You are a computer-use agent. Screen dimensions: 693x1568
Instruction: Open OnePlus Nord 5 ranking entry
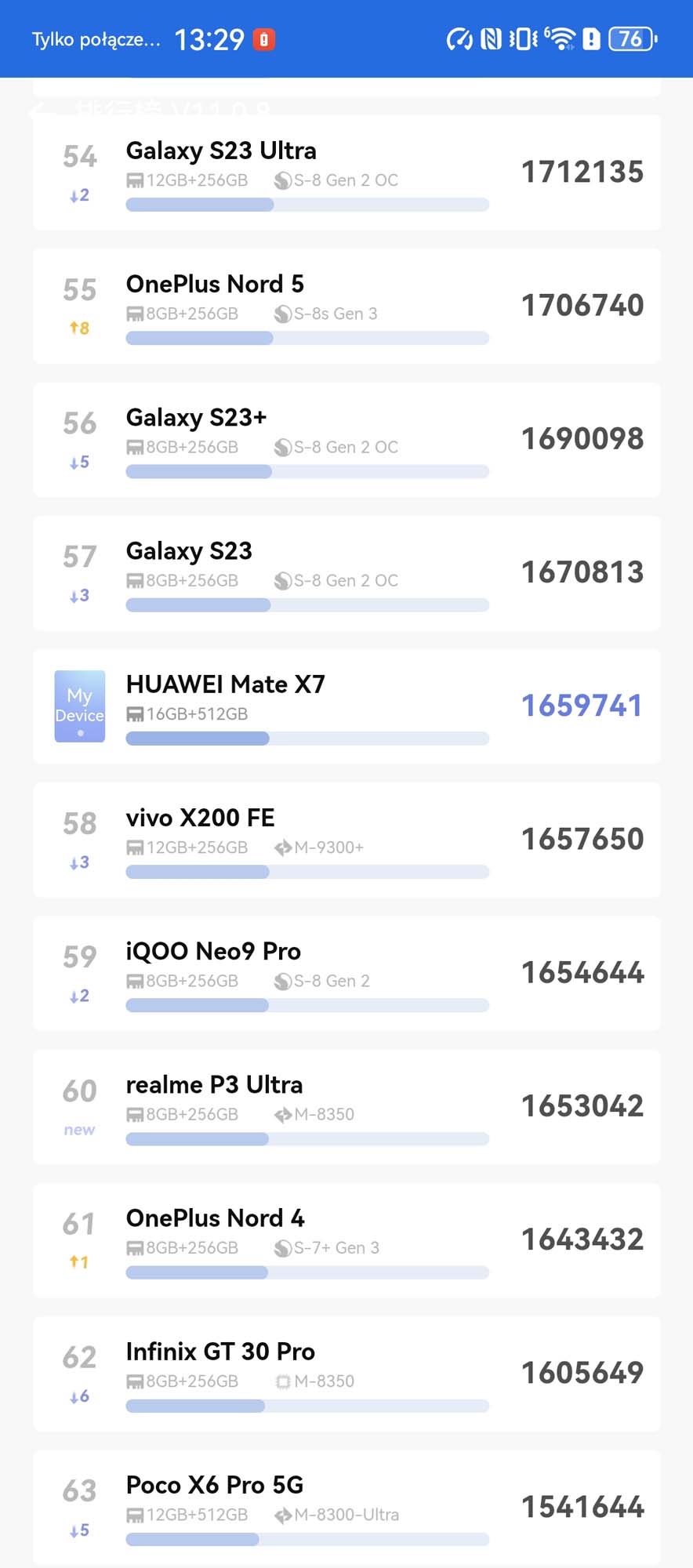click(x=346, y=306)
